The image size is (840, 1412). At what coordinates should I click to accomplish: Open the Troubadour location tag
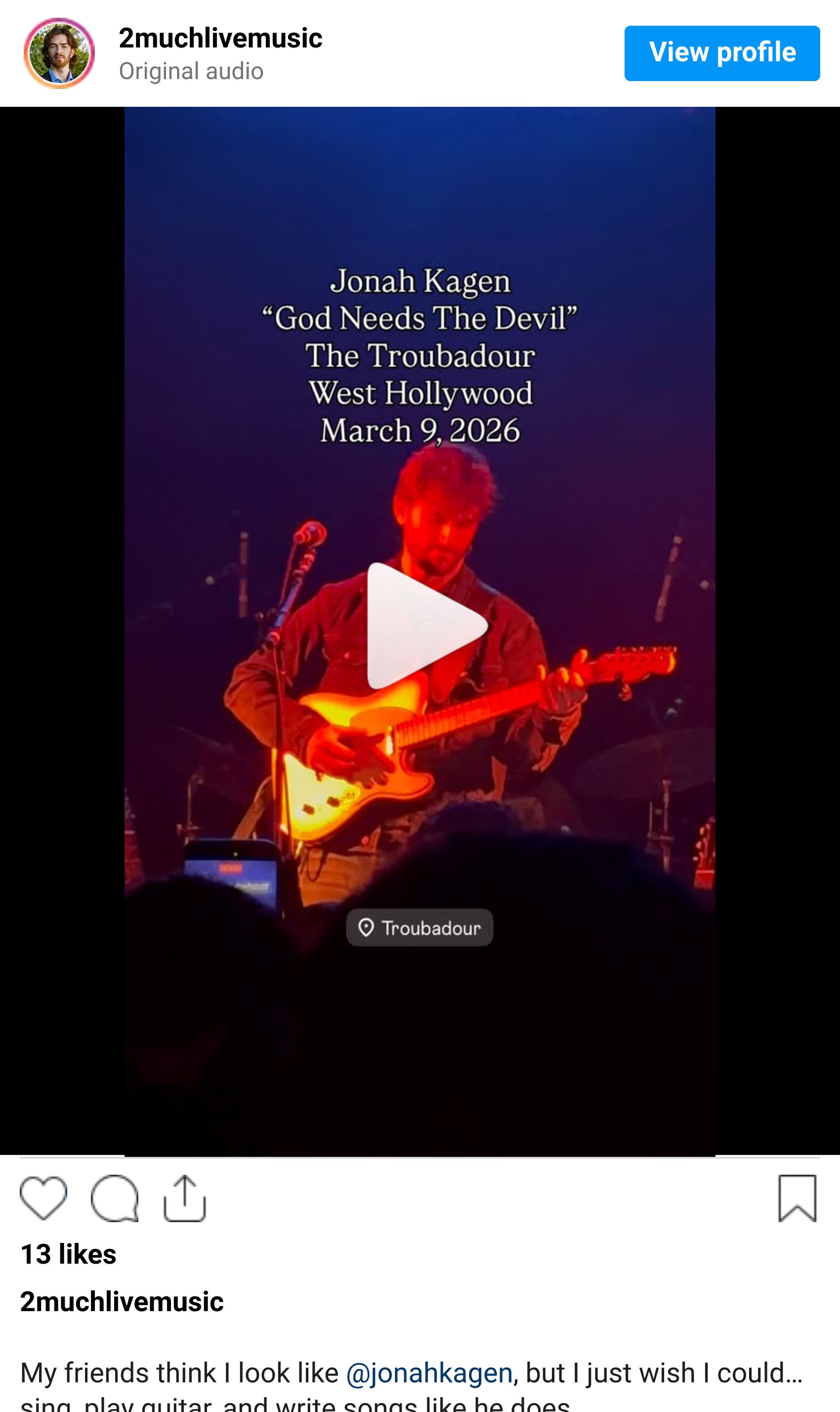coord(420,927)
